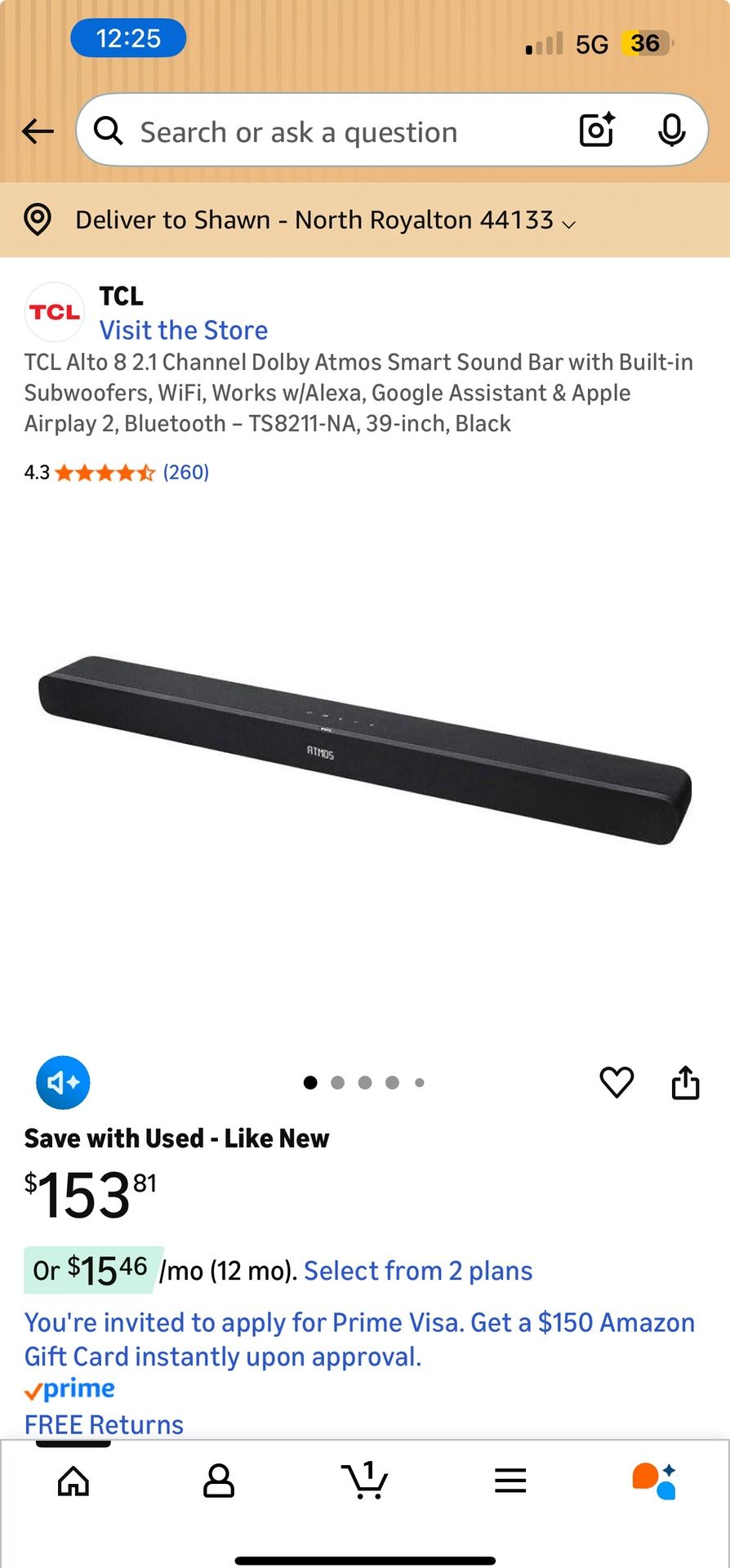Select from 2 monthly payment plans
This screenshot has width=730, height=1568.
[418, 1271]
